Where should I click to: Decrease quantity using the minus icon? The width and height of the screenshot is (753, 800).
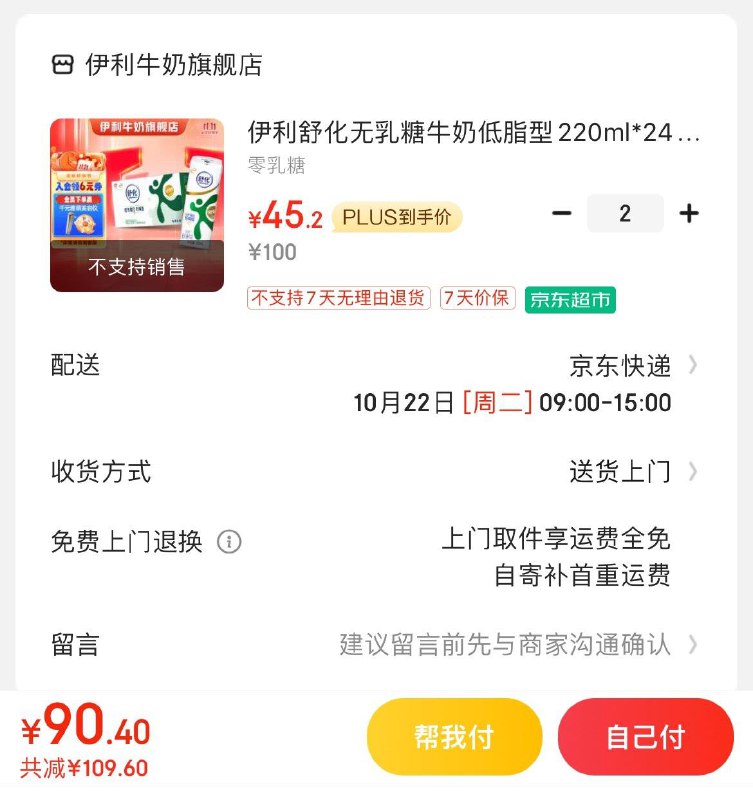coord(562,213)
